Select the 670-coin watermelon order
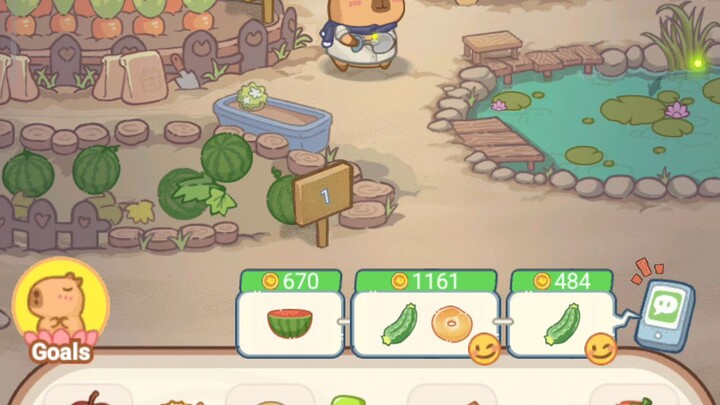This screenshot has width=720, height=405. pyautogui.click(x=290, y=324)
